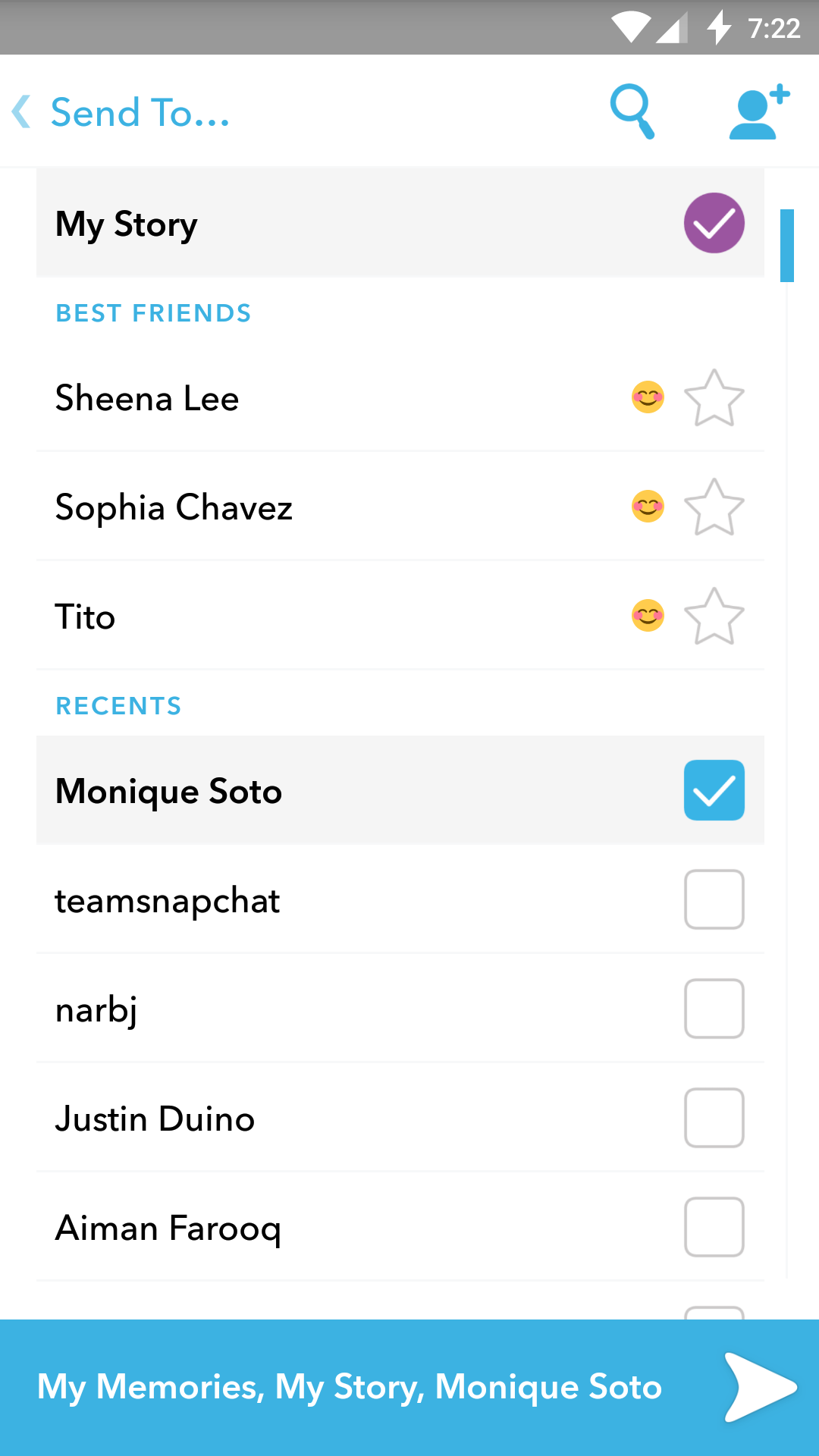Select the RECENTS section header
The height and width of the screenshot is (1456, 819).
click(118, 705)
